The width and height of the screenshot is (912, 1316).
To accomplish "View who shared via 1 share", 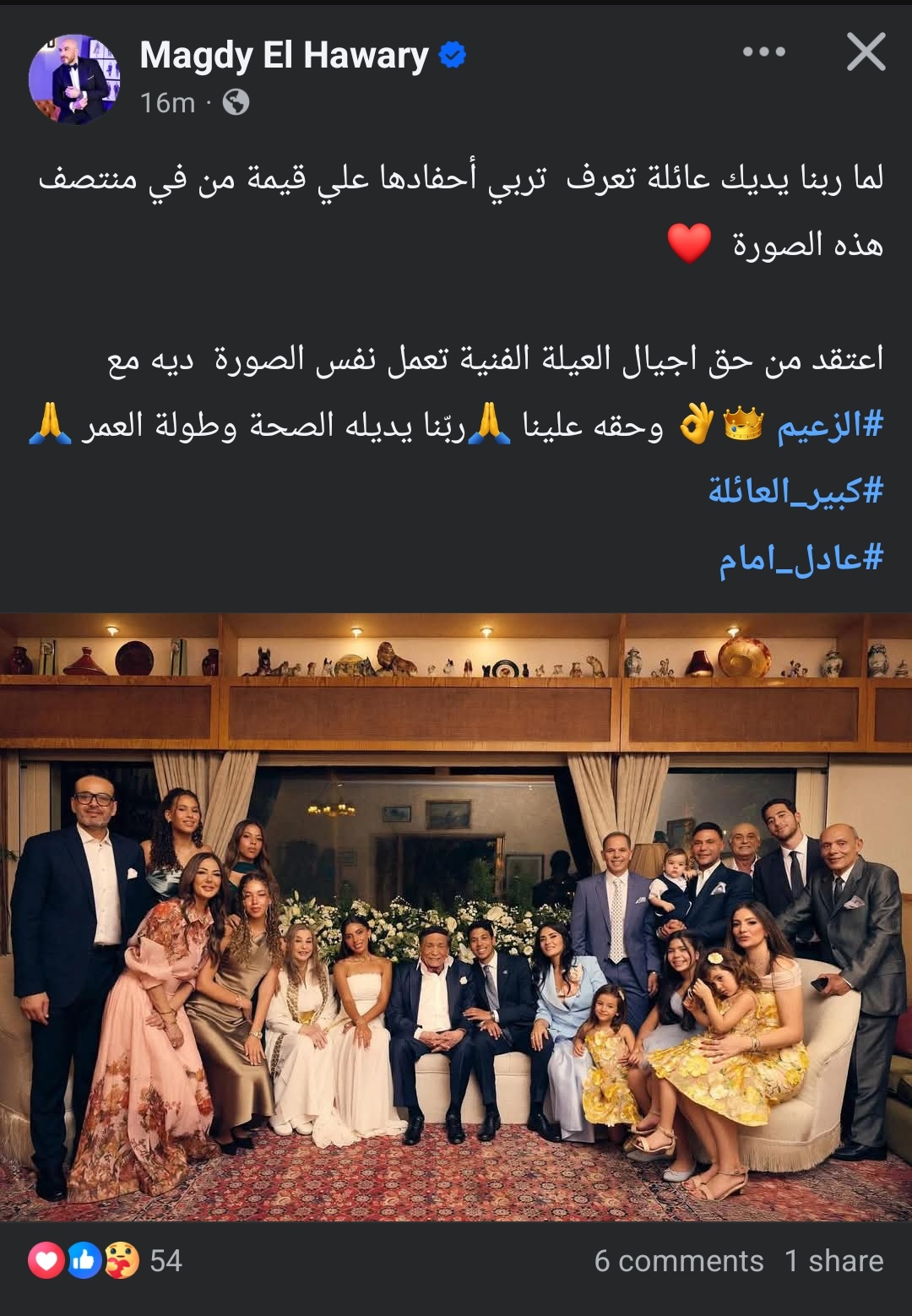I will (833, 1260).
